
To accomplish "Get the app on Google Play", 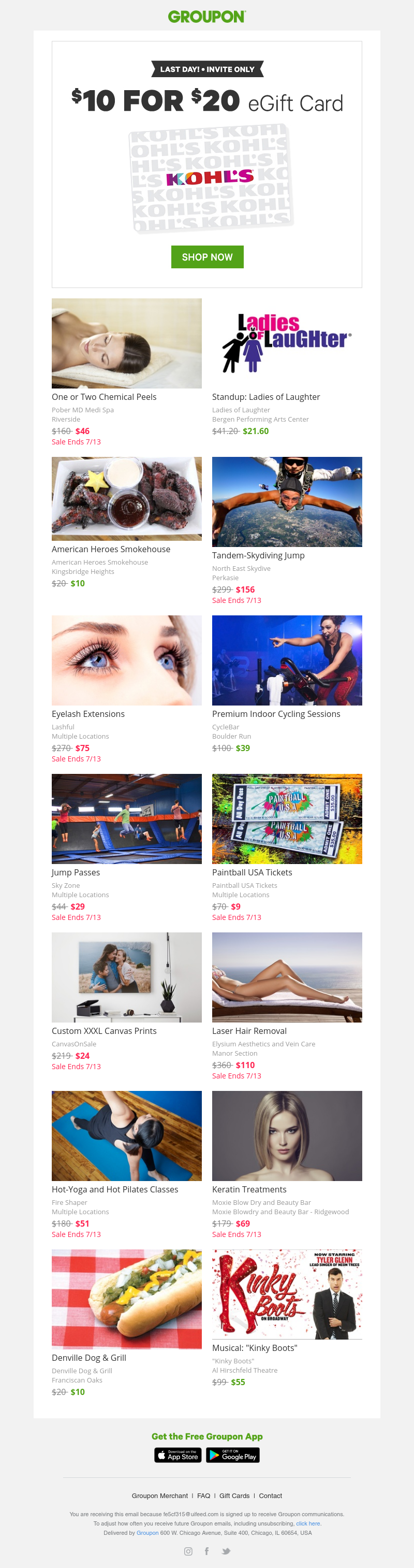I will click(x=233, y=1455).
